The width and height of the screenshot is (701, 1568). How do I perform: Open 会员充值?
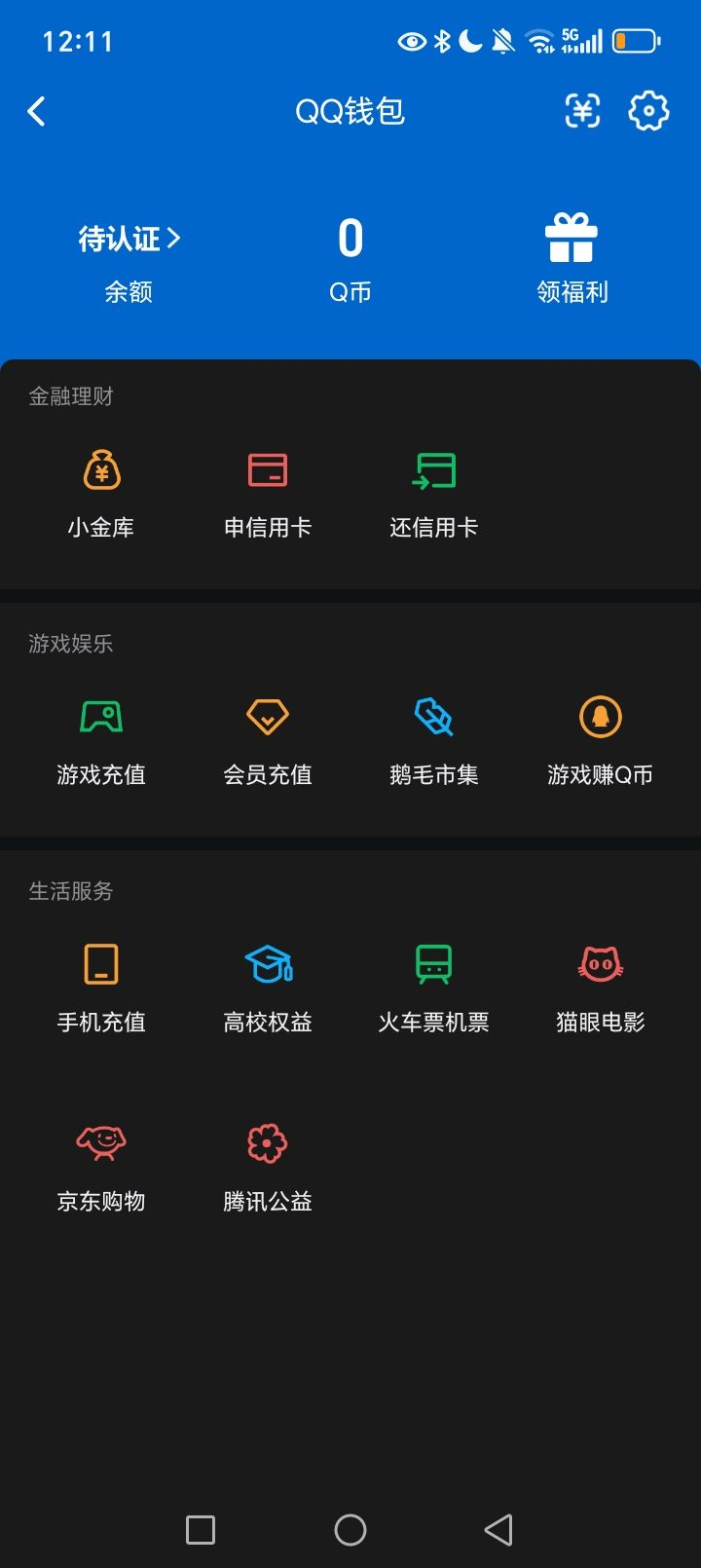pos(268,740)
